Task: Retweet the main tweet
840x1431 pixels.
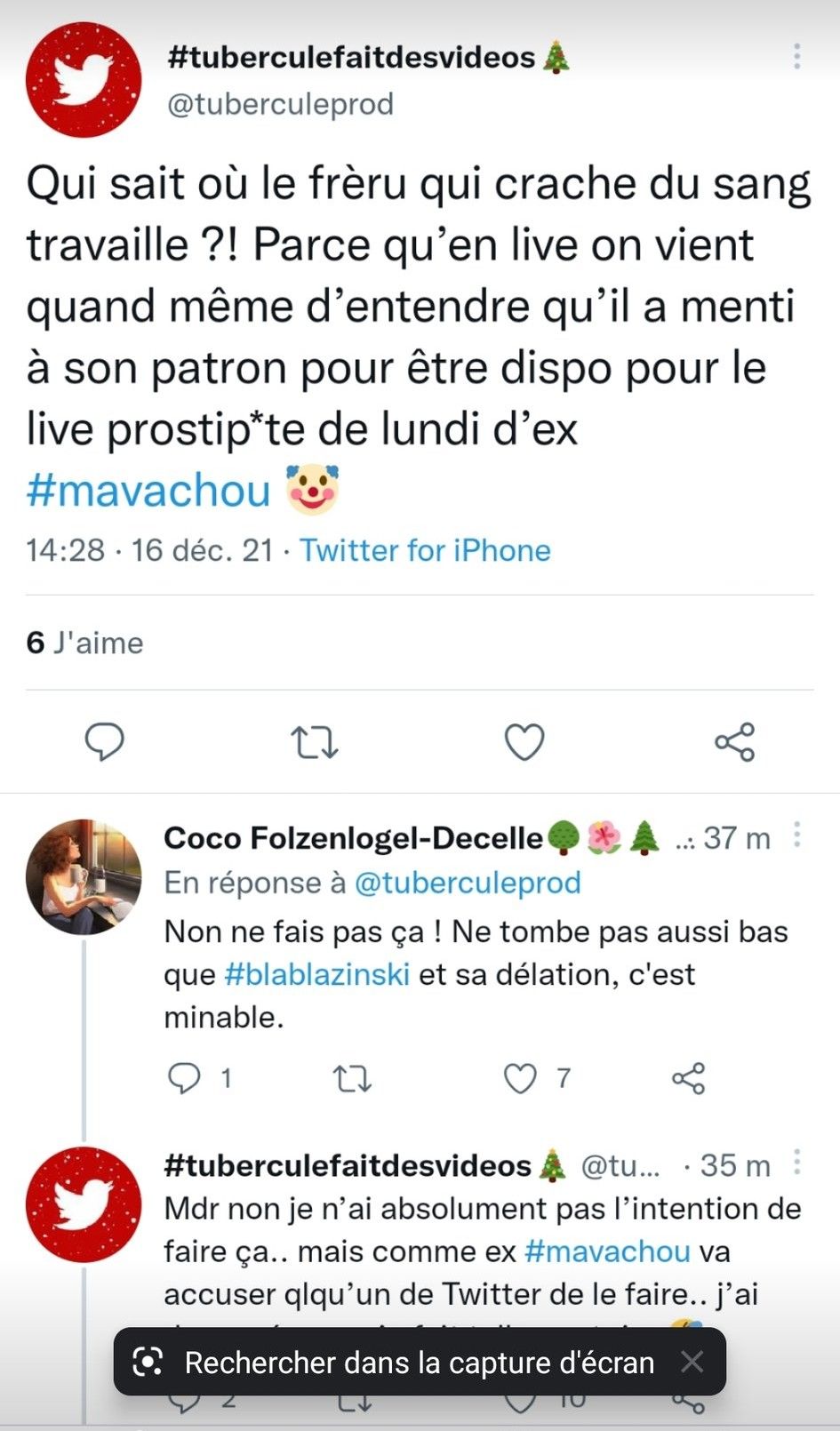Action: [315, 742]
